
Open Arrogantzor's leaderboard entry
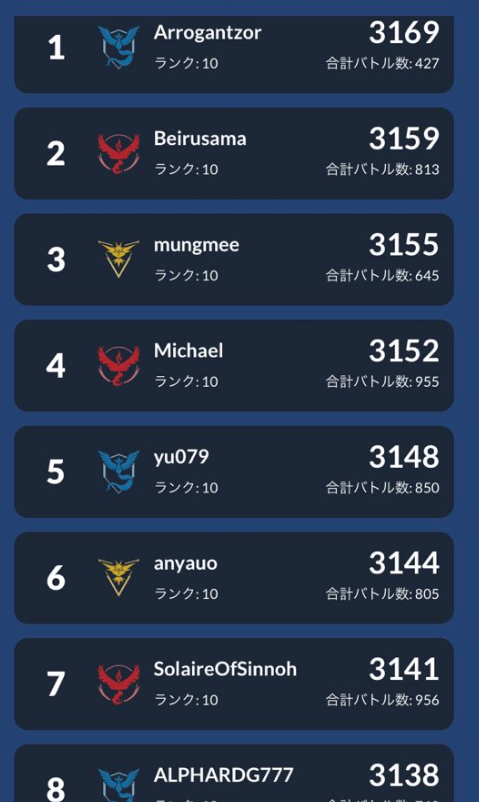coord(234,54)
